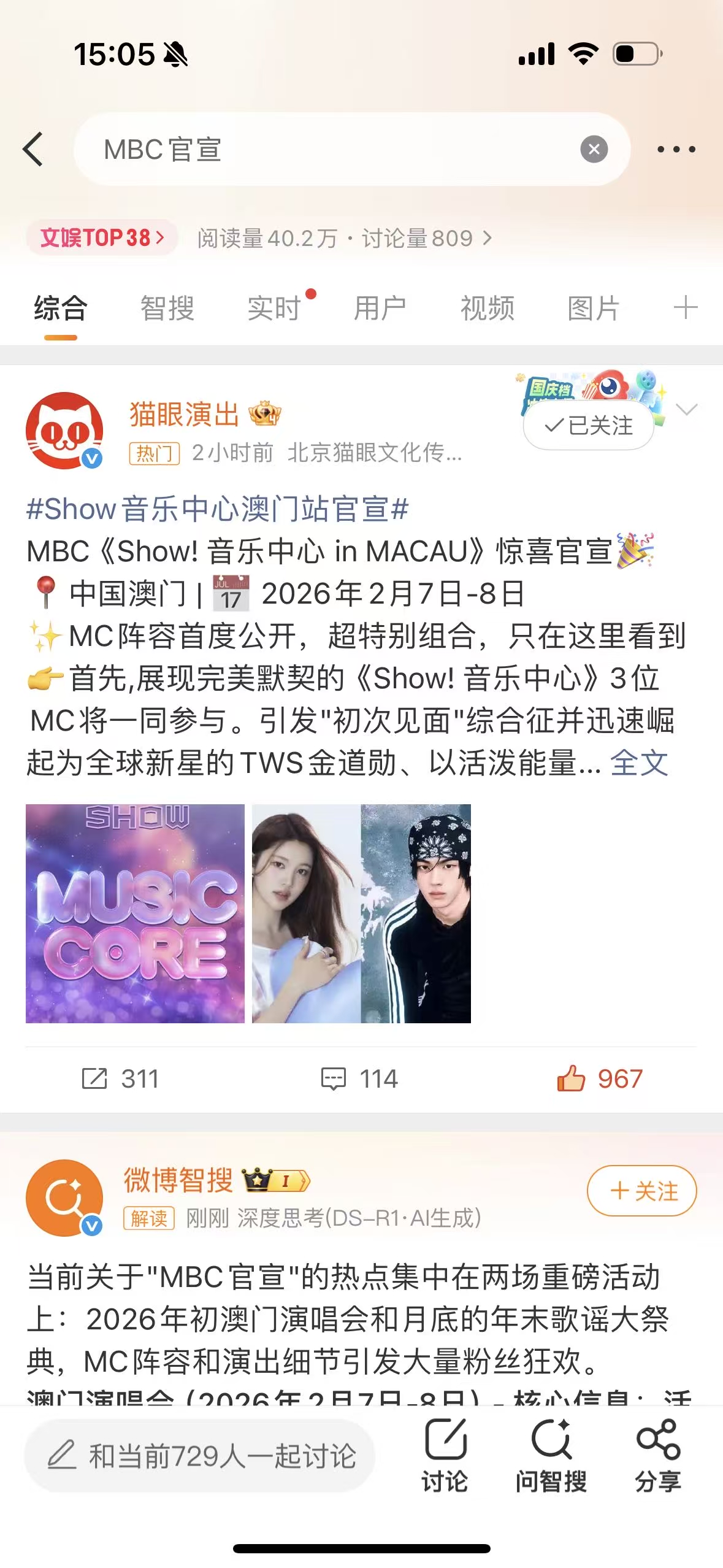Go back from search results
The width and height of the screenshot is (723, 1568).
point(34,149)
